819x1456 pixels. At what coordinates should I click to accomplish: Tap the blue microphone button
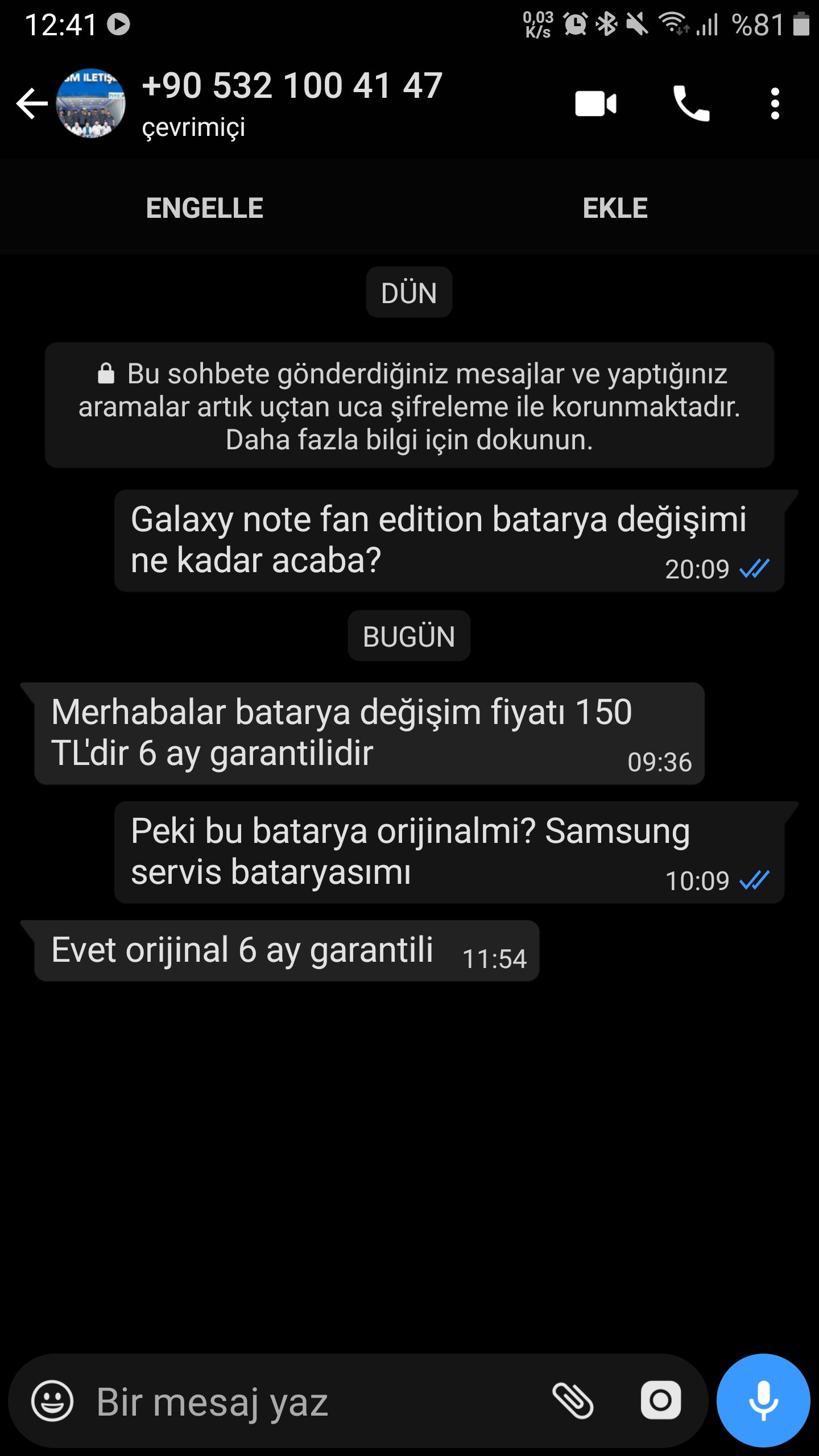click(x=763, y=1400)
